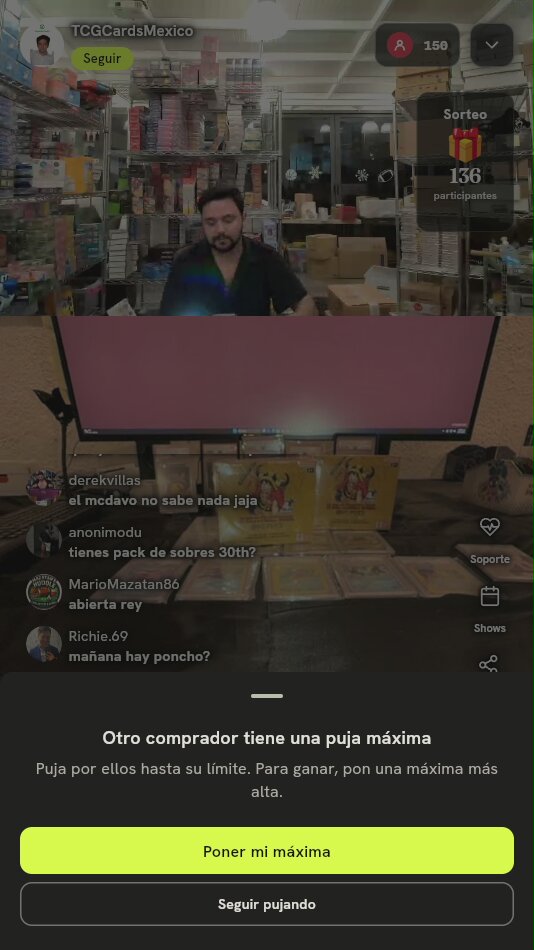Open the Shows calendar

489,610
